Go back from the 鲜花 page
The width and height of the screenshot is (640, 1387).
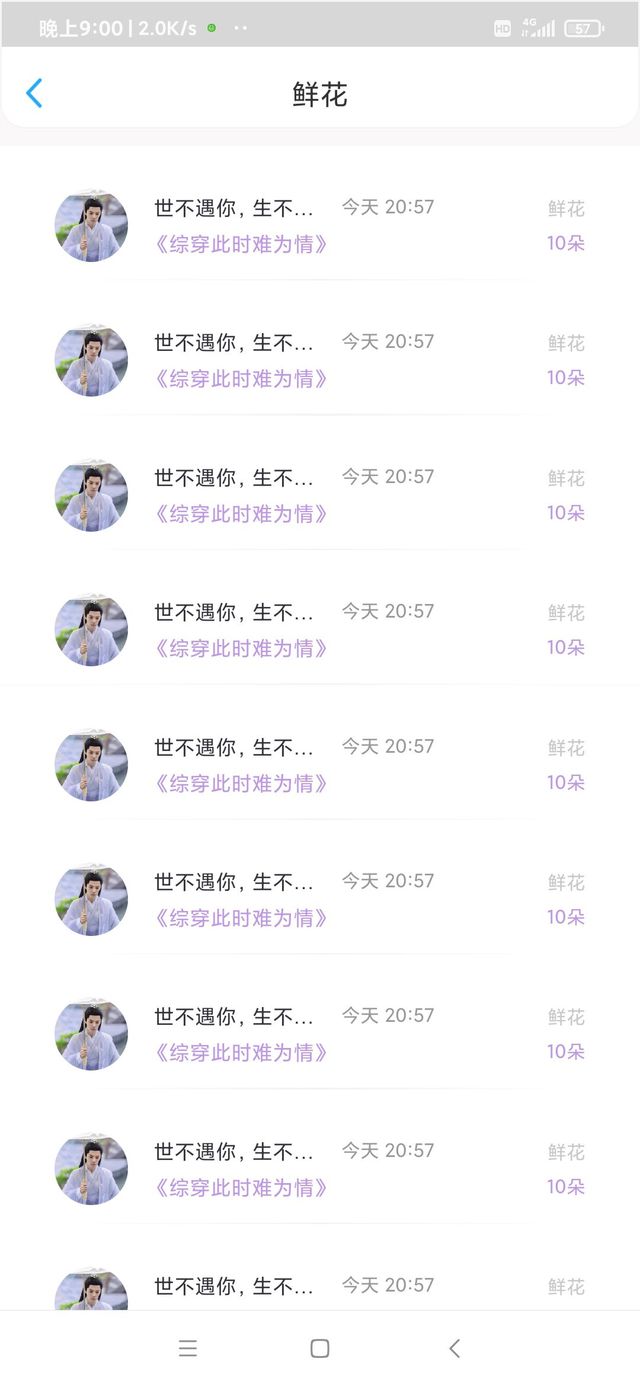tap(34, 94)
